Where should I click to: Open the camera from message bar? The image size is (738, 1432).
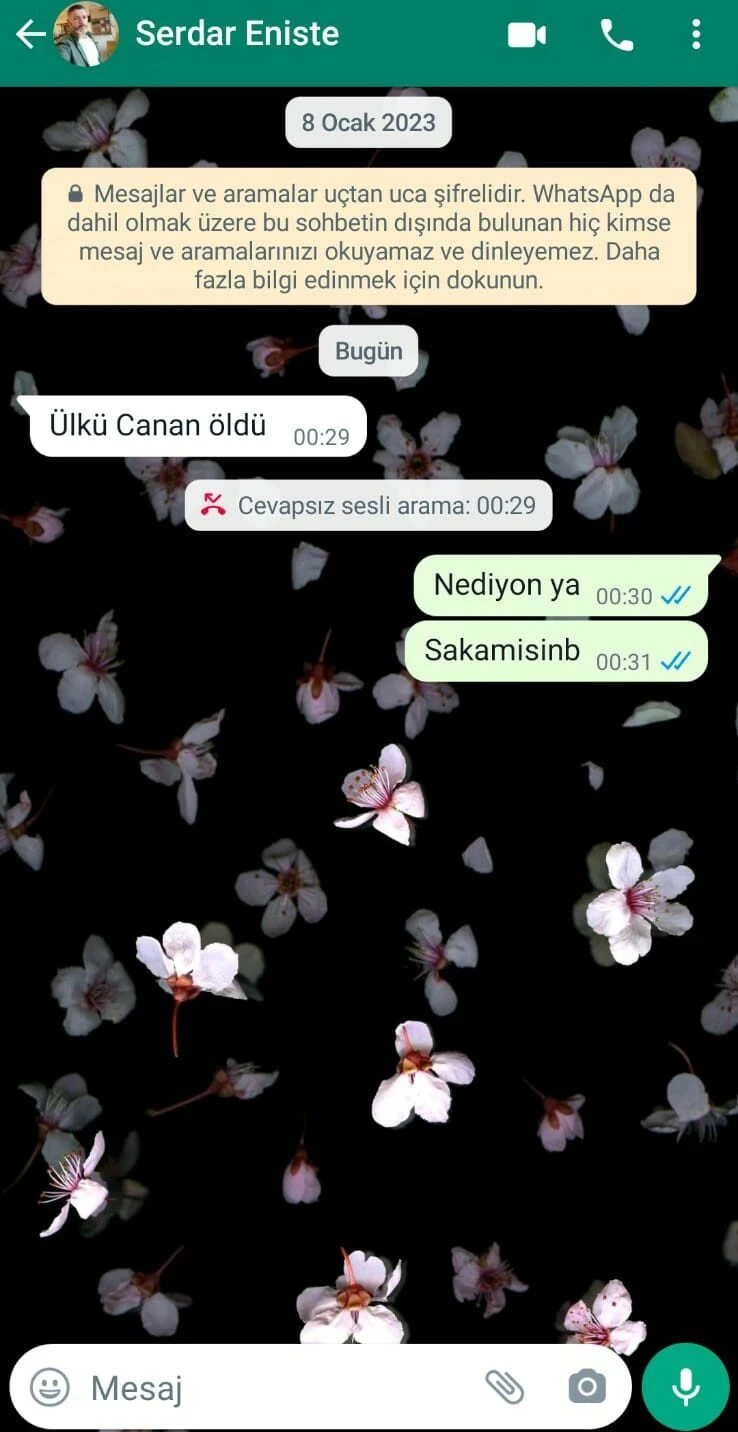[x=586, y=1387]
